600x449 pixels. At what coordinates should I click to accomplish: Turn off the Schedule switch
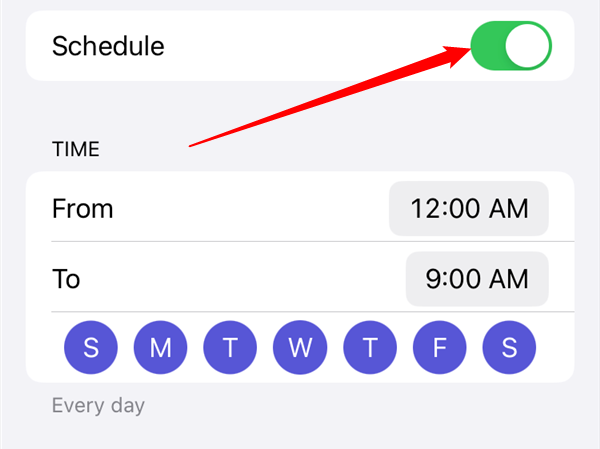point(510,45)
